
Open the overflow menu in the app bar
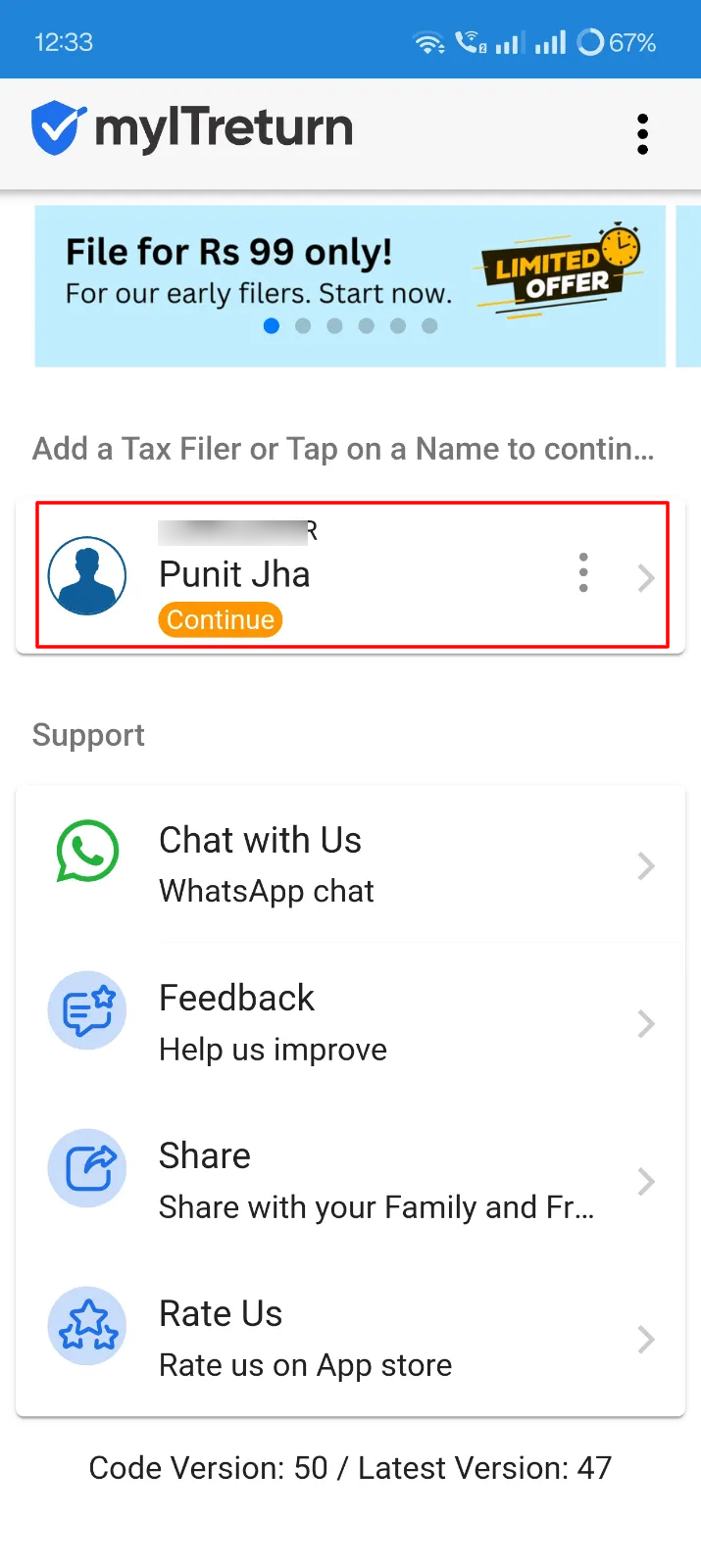pyautogui.click(x=642, y=134)
